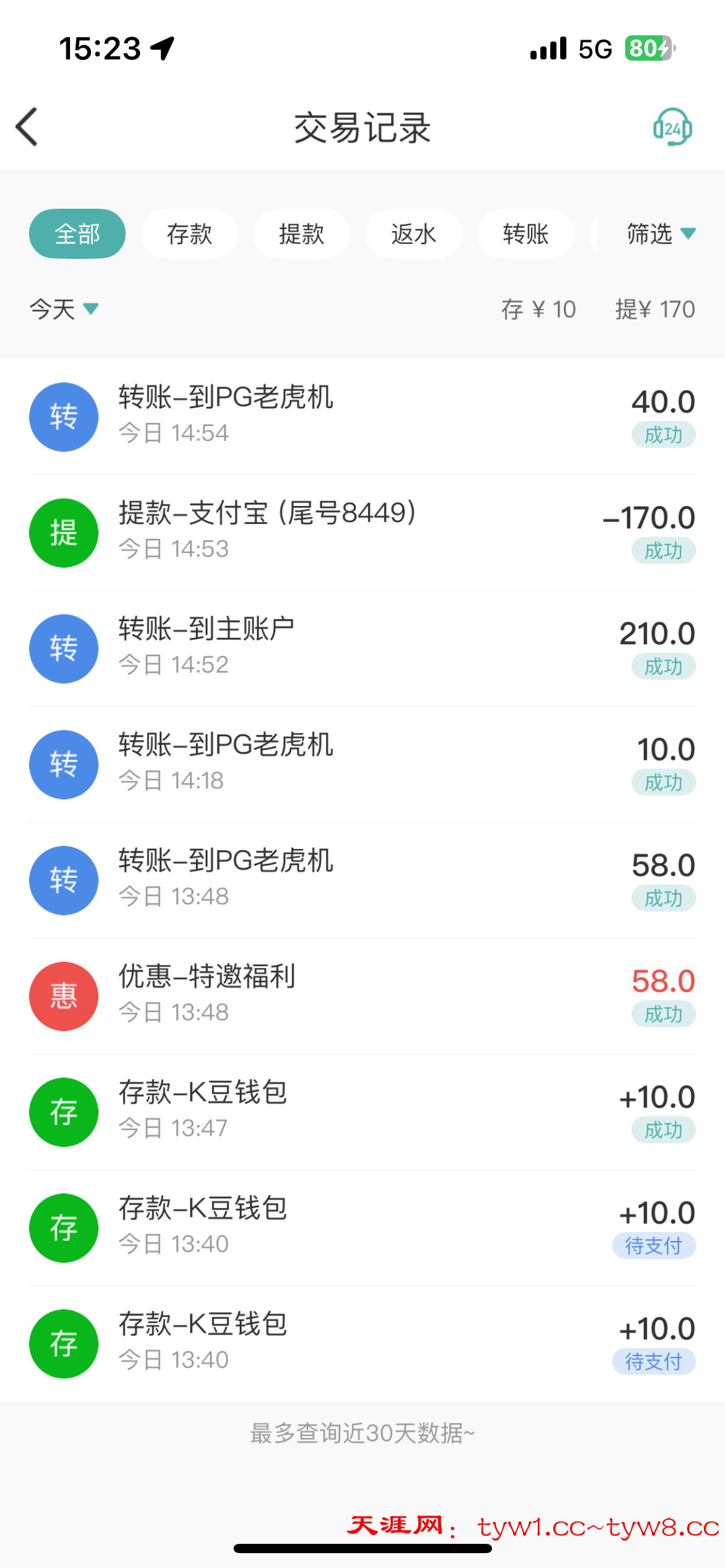The height and width of the screenshot is (1568, 725).
Task: Show 返水 records
Action: [x=413, y=234]
